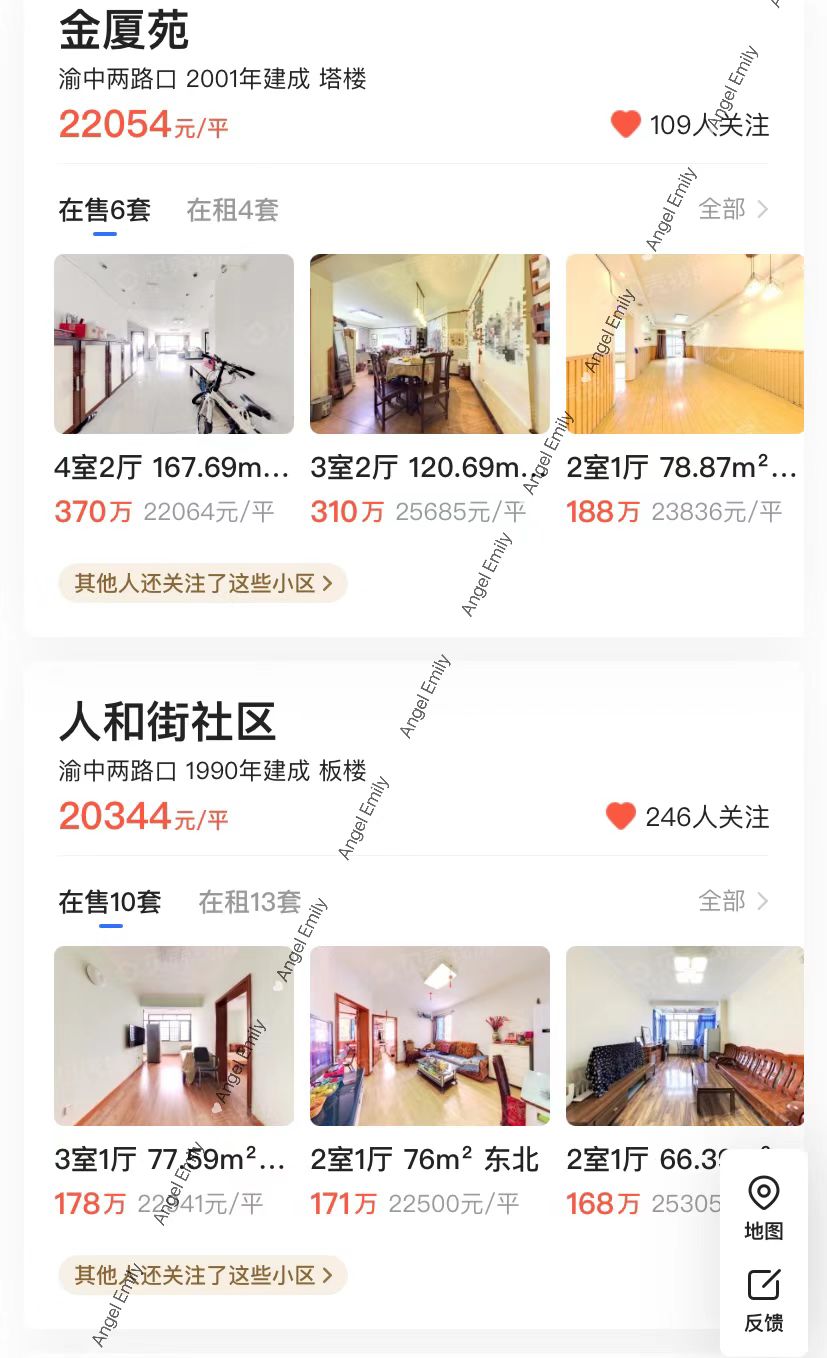Switch to 在租13套 tab under 人和街社区
This screenshot has width=827, height=1358.
coord(249,902)
